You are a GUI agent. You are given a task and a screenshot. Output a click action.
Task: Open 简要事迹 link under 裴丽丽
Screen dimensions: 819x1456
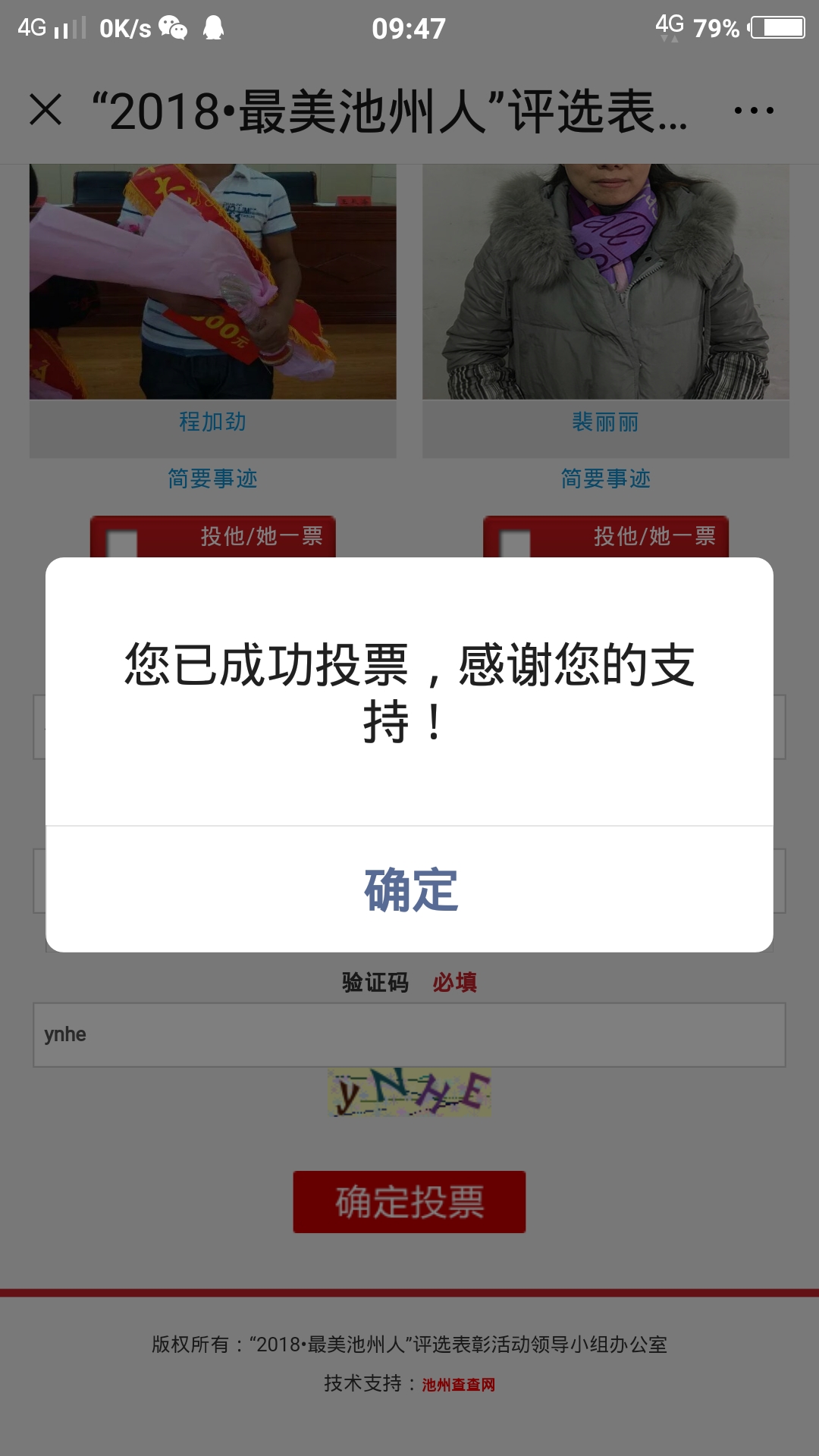coord(605,479)
